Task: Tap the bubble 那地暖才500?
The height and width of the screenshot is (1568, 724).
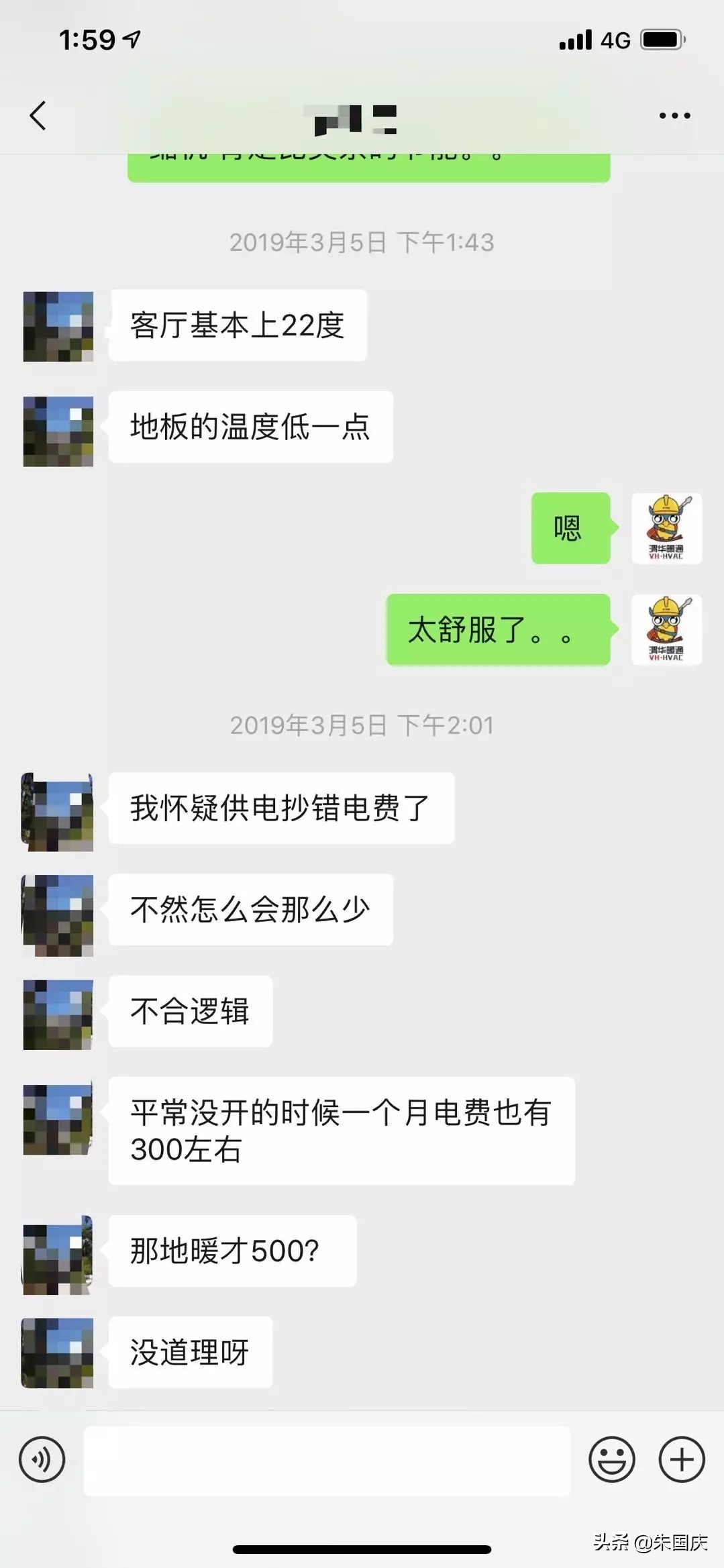Action: [x=231, y=1251]
